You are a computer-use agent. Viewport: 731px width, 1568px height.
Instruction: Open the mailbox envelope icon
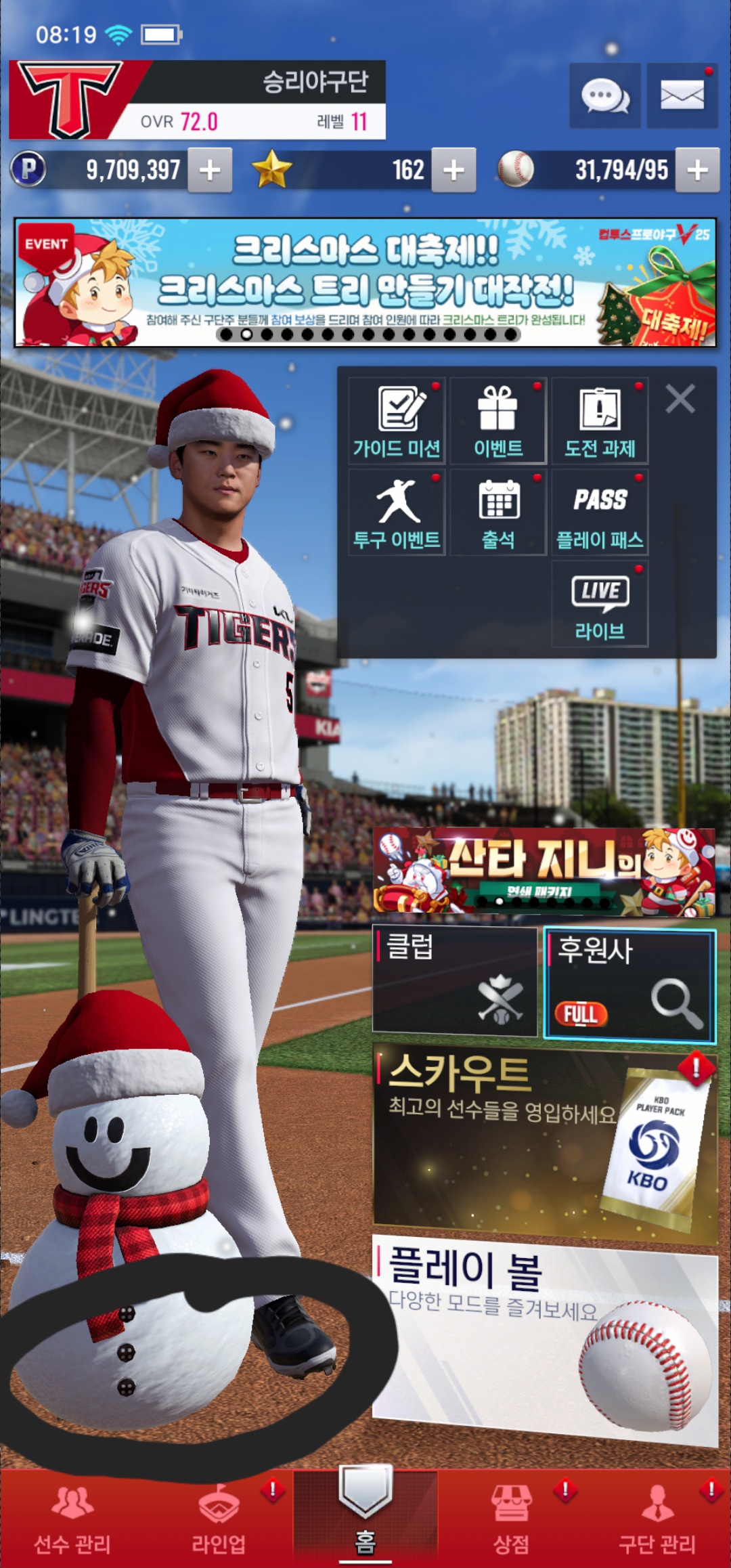pyautogui.click(x=682, y=95)
